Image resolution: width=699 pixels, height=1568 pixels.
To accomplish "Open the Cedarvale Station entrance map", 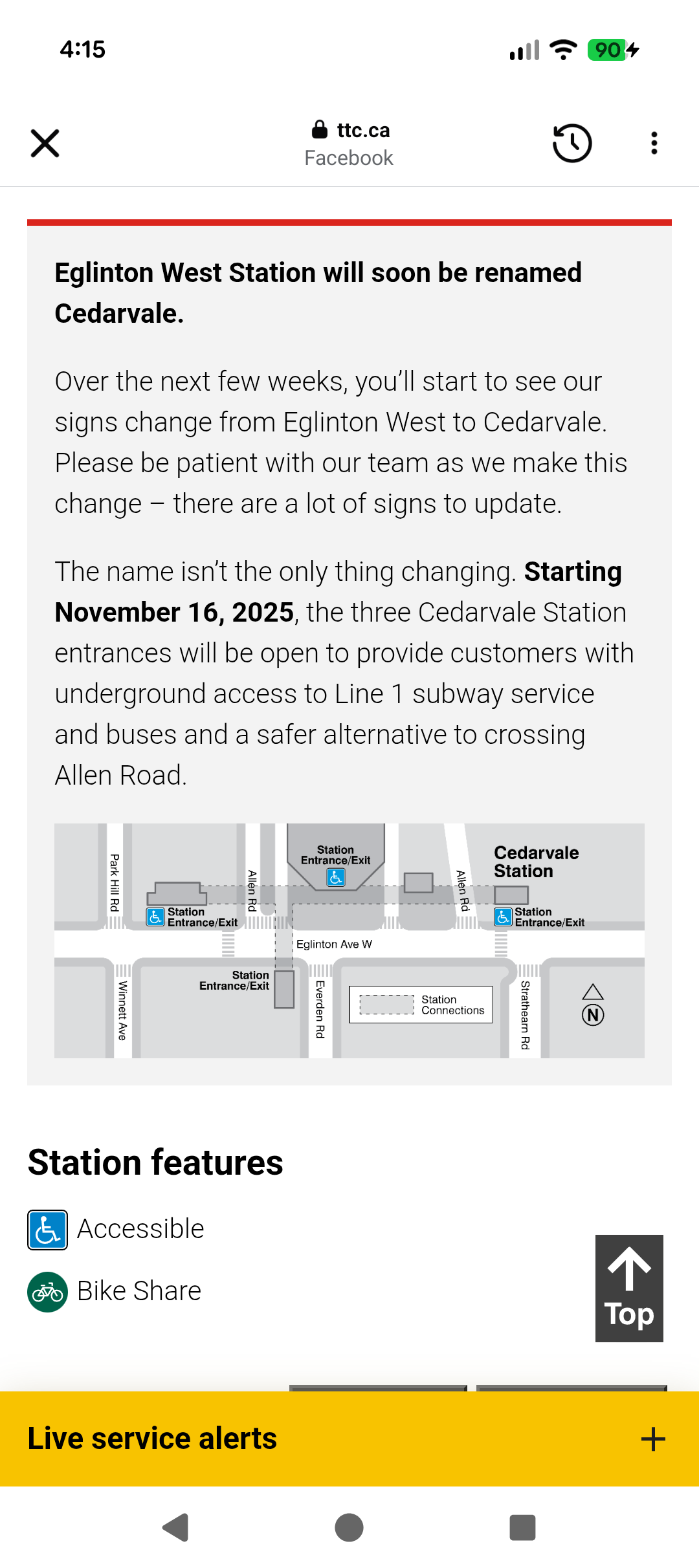I will [x=349, y=941].
